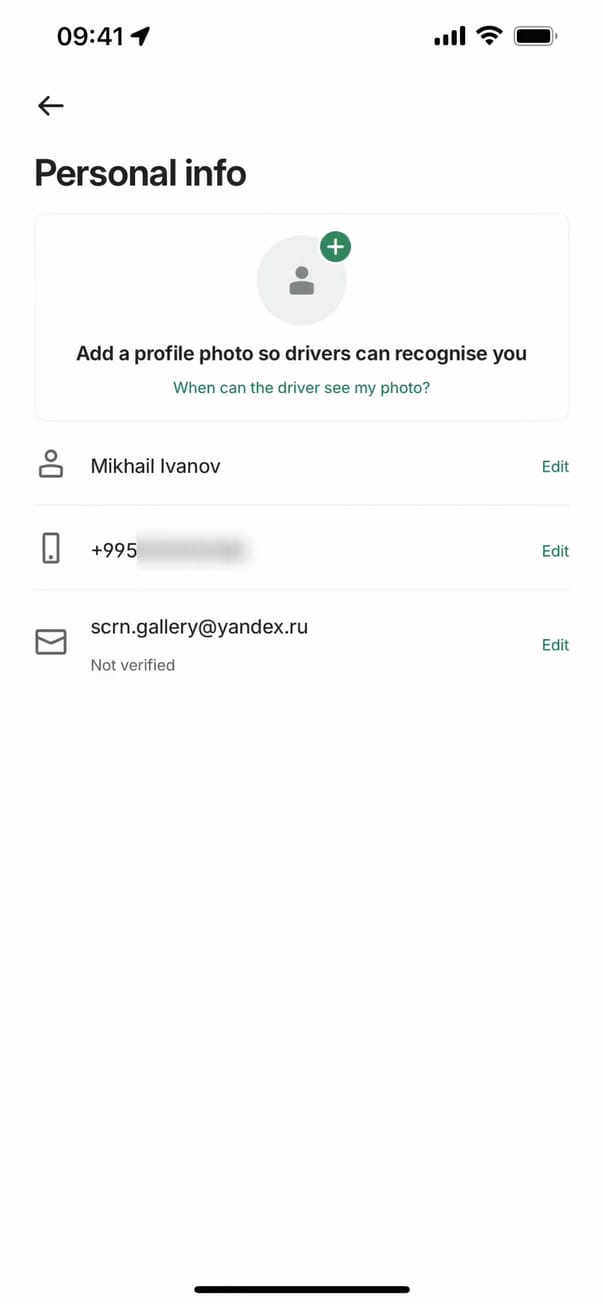Screen dimensions: 603x1304
Task: Edit the name Mikhail Ivanov
Action: 554,466
